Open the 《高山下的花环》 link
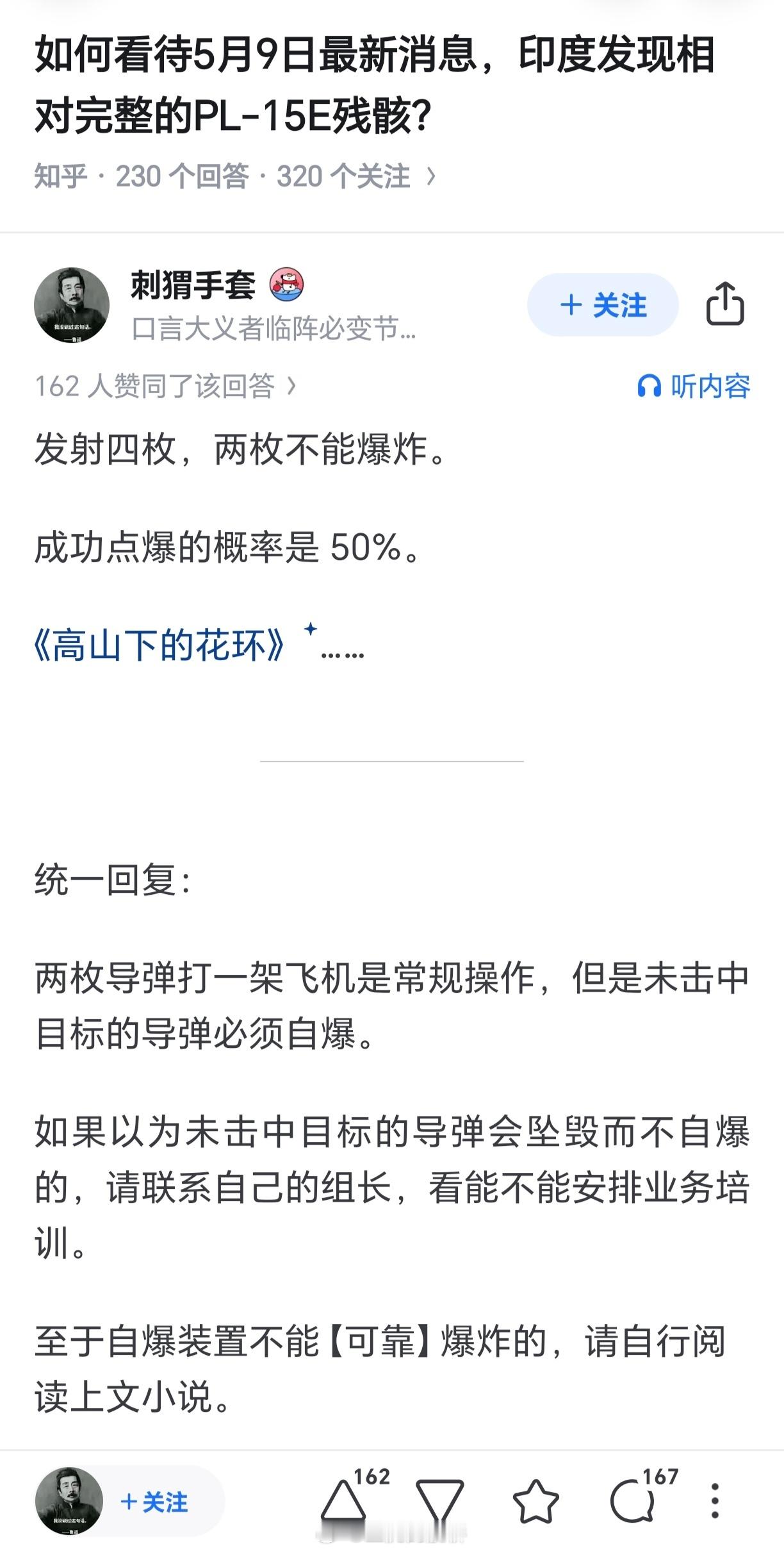The height and width of the screenshot is (1551, 784). pyautogui.click(x=160, y=646)
